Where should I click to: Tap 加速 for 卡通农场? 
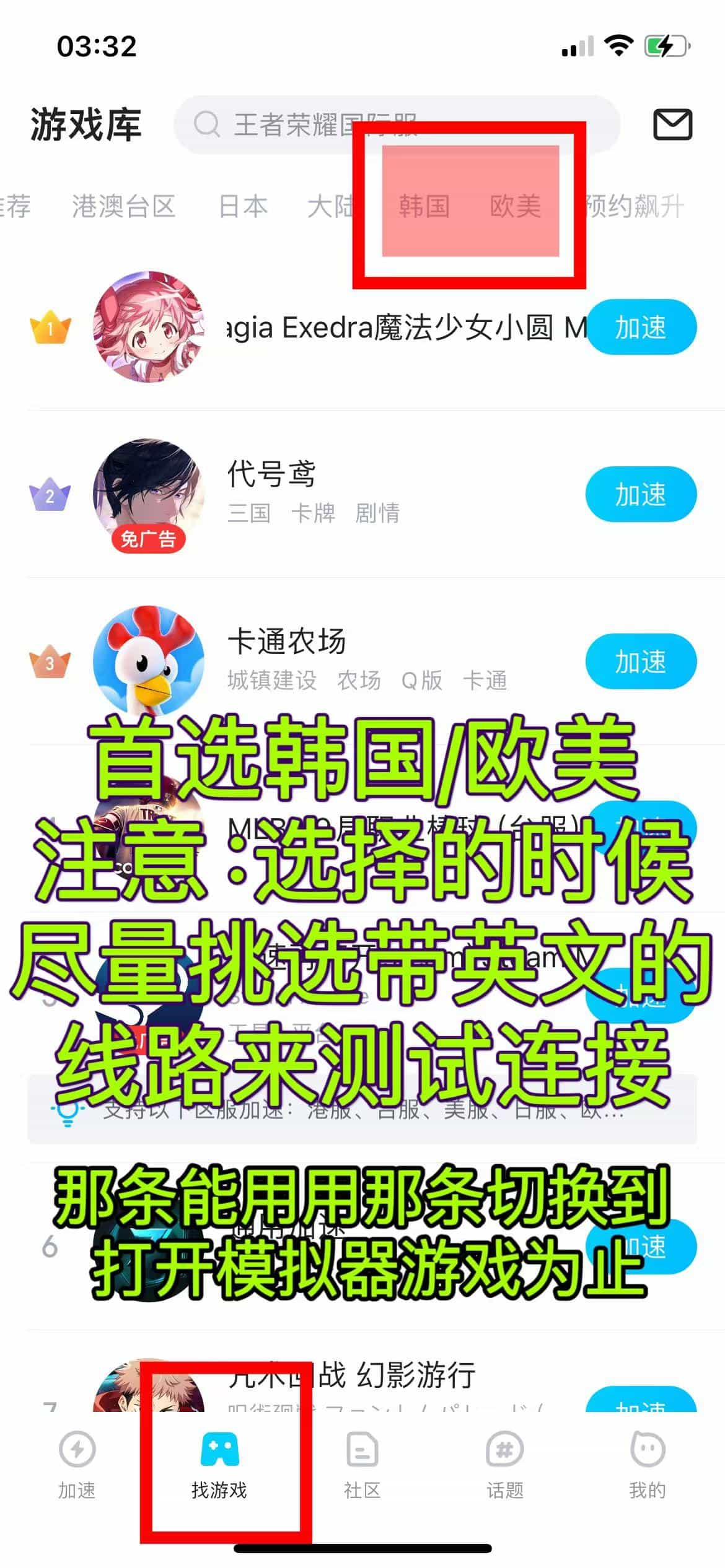coord(641,662)
